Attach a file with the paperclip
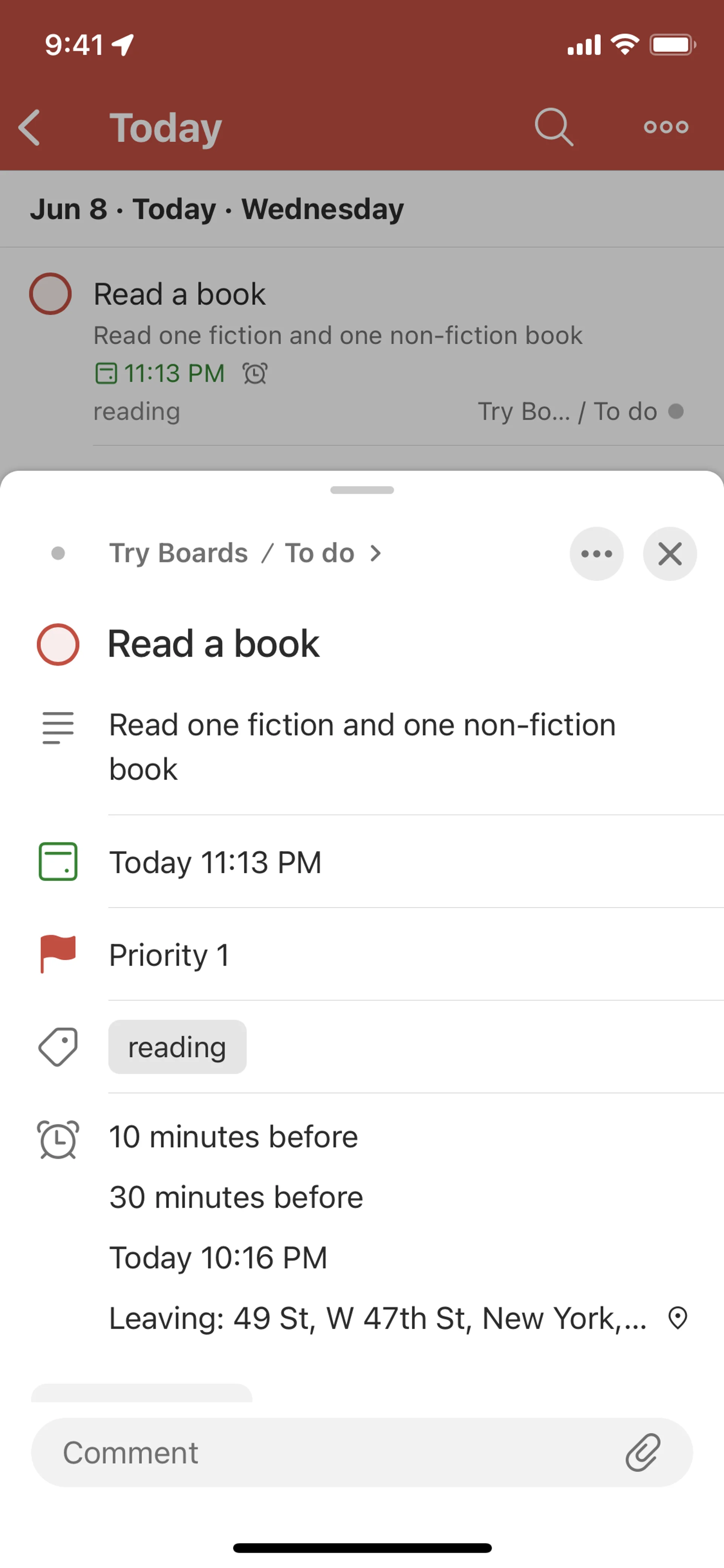 643,1453
